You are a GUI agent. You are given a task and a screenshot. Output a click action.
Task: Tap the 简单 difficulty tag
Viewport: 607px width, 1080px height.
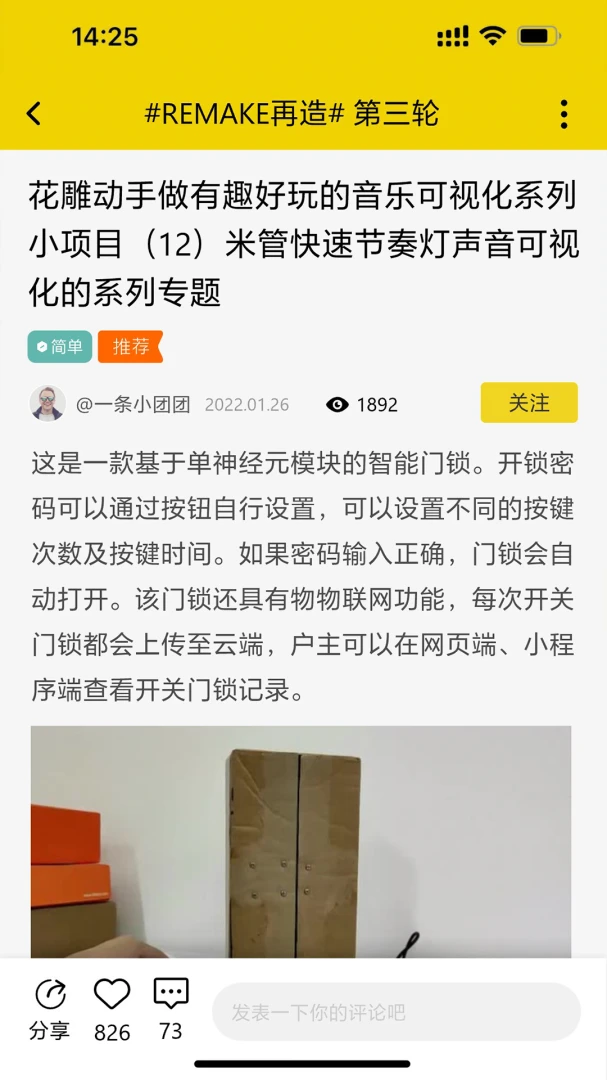[x=60, y=346]
